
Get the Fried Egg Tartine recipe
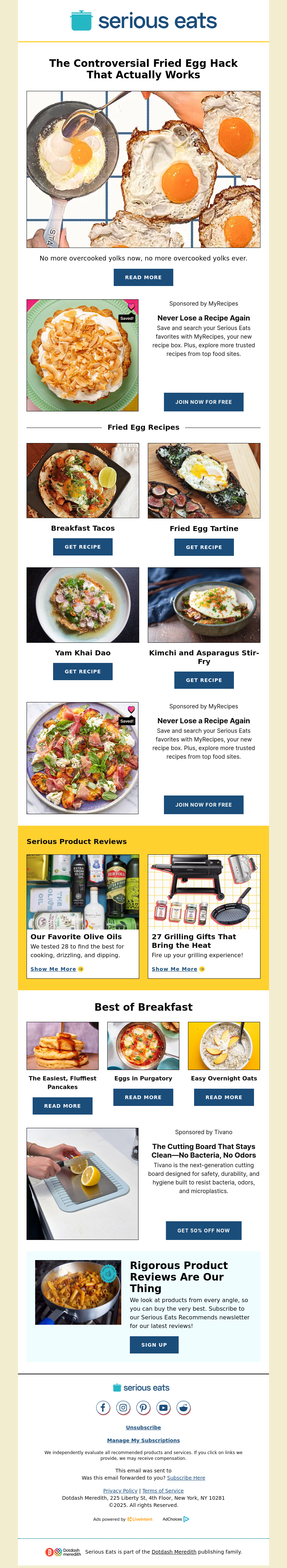pos(204,547)
